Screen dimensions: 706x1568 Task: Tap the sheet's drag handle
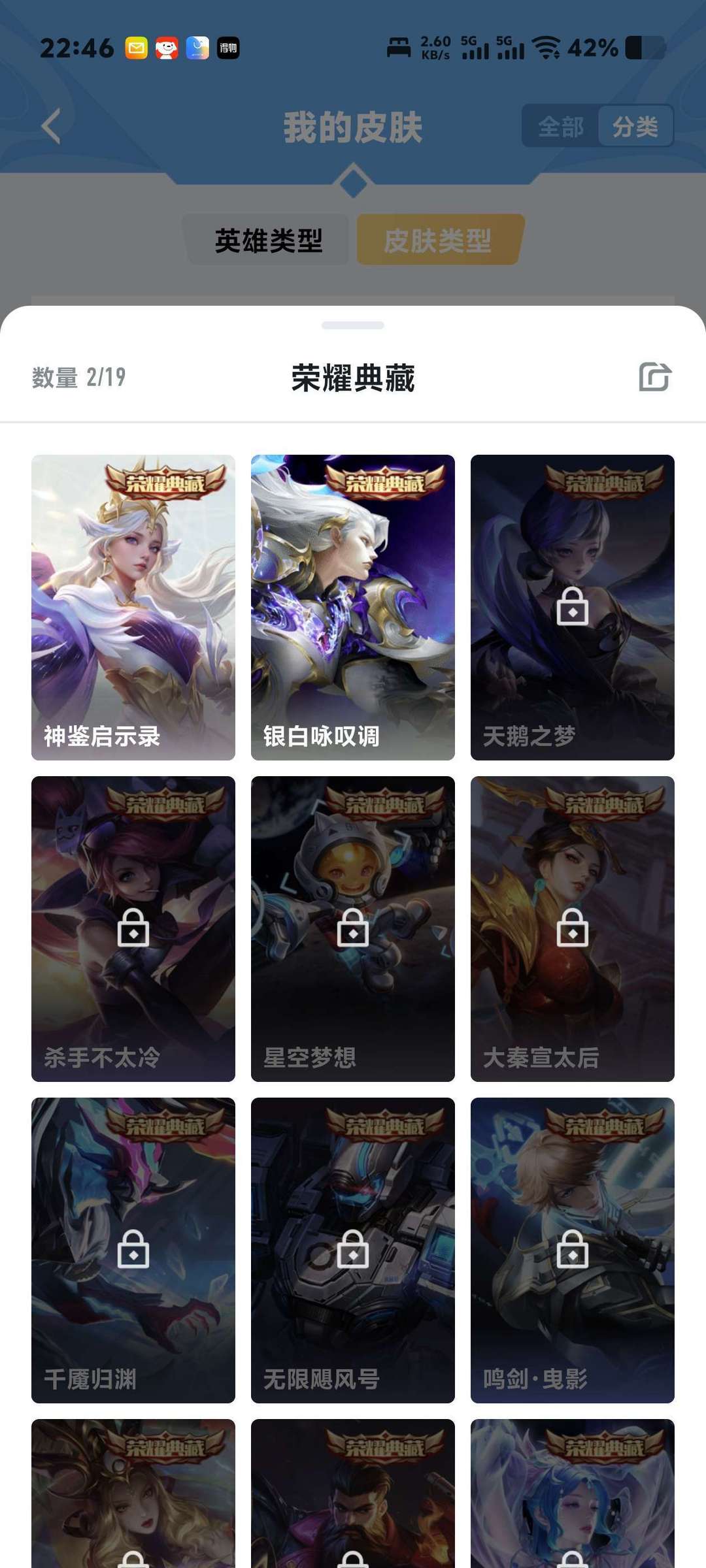click(353, 325)
